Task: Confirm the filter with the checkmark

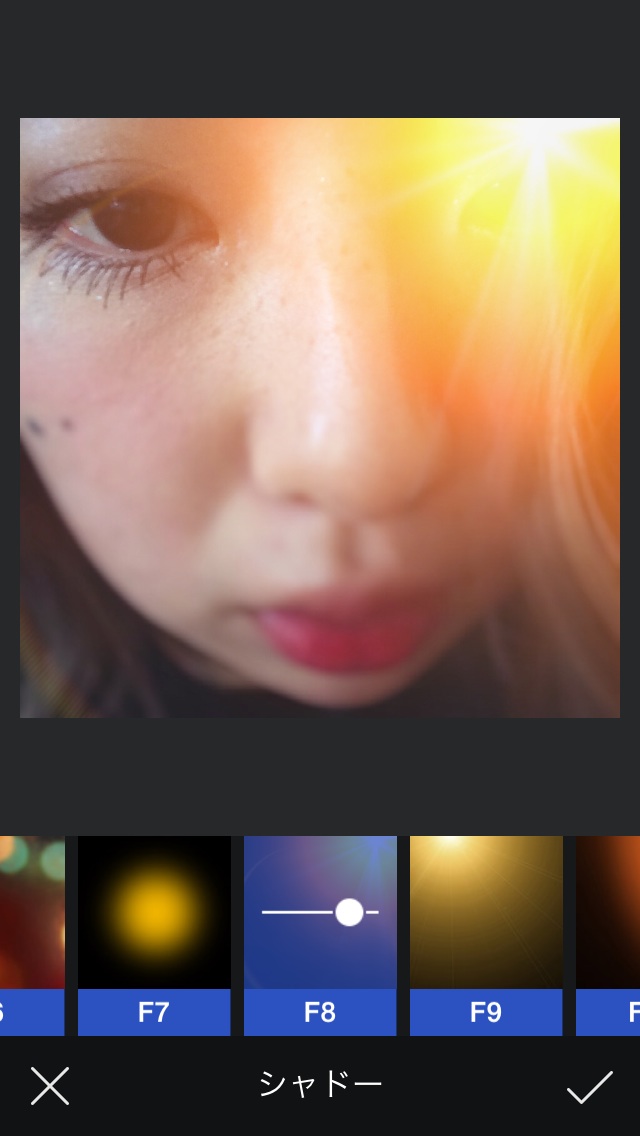Action: pyautogui.click(x=589, y=1086)
